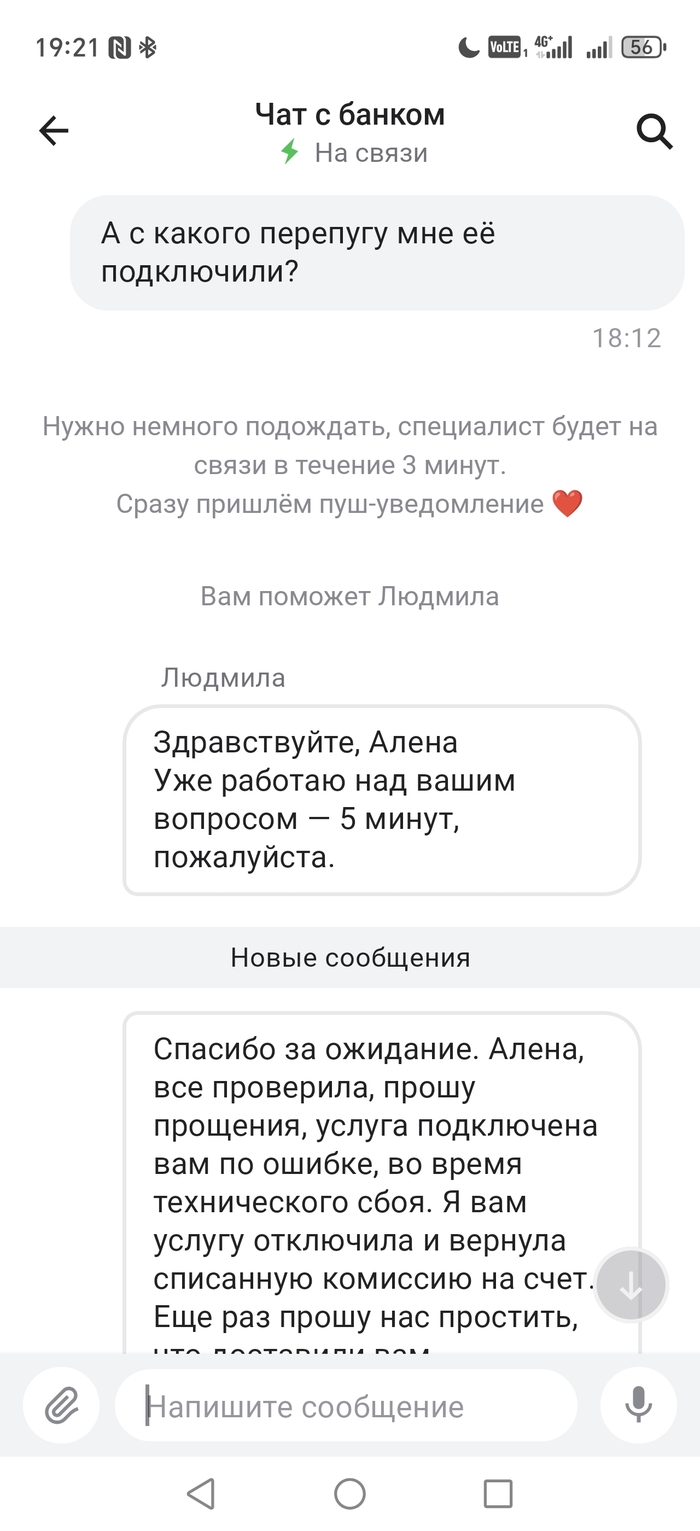Open the system recent apps view
The image size is (700, 1531).
(x=498, y=1494)
